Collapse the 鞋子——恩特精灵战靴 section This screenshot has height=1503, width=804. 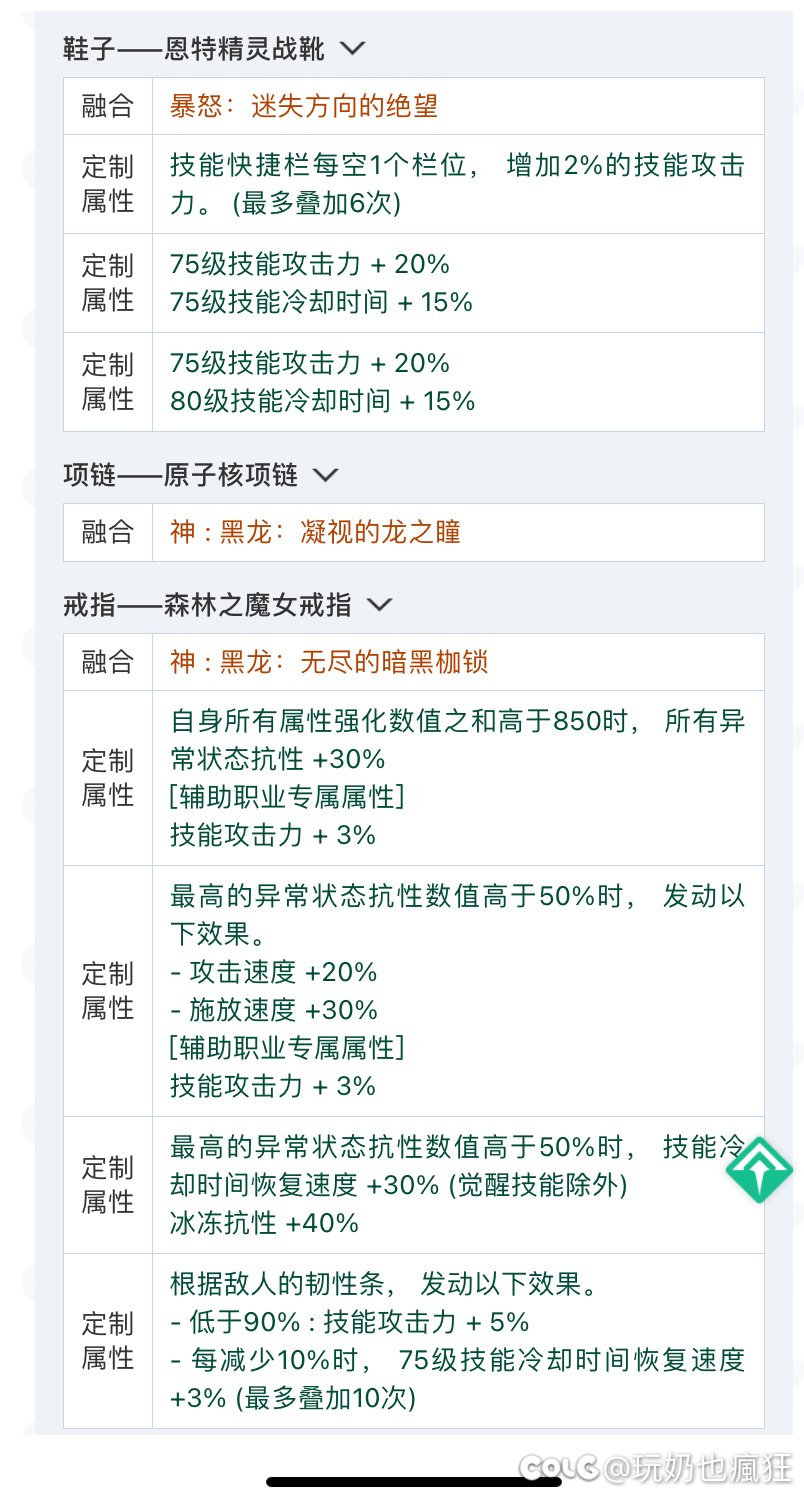[x=355, y=47]
